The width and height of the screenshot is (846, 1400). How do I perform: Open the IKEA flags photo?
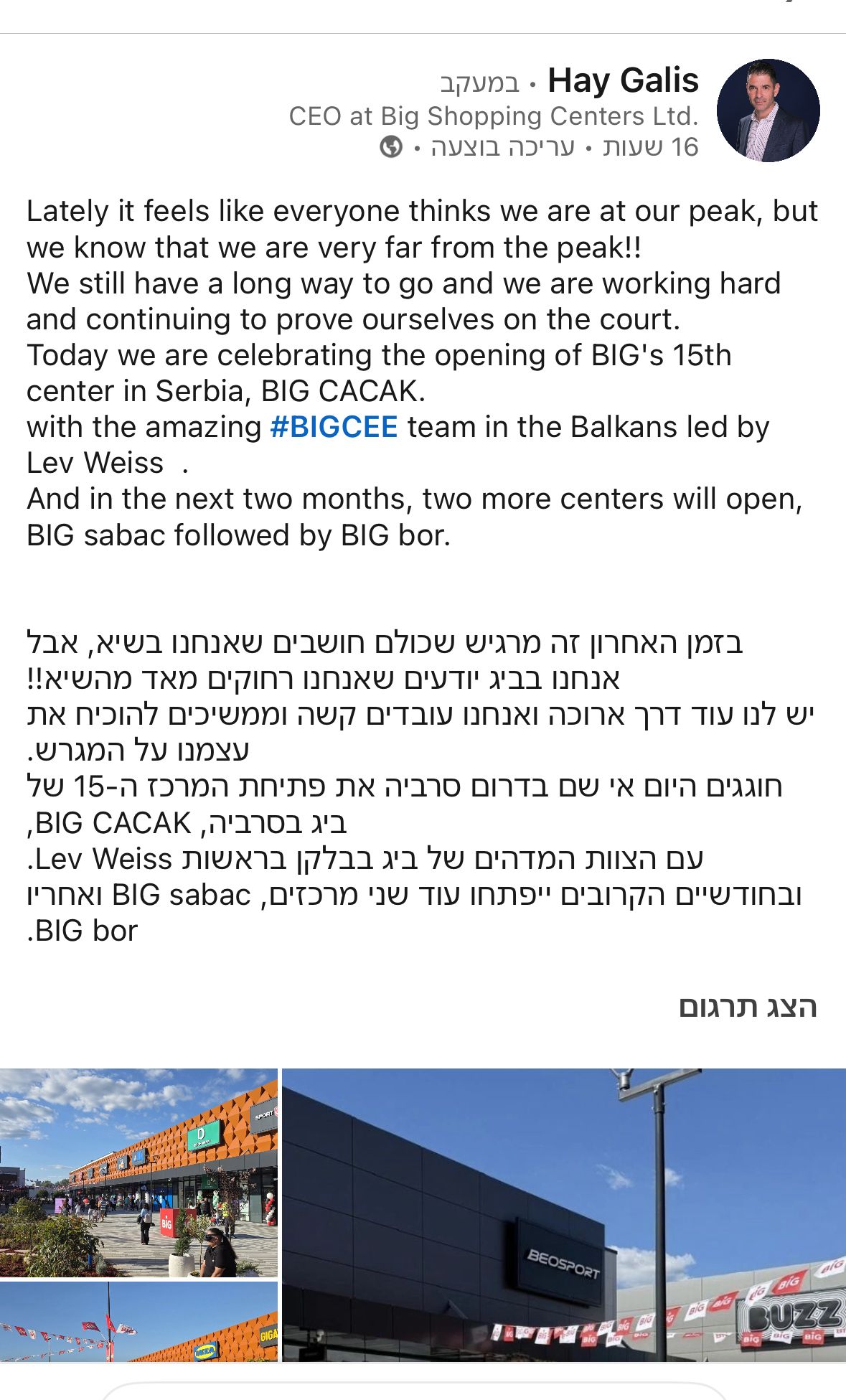[x=138, y=1322]
